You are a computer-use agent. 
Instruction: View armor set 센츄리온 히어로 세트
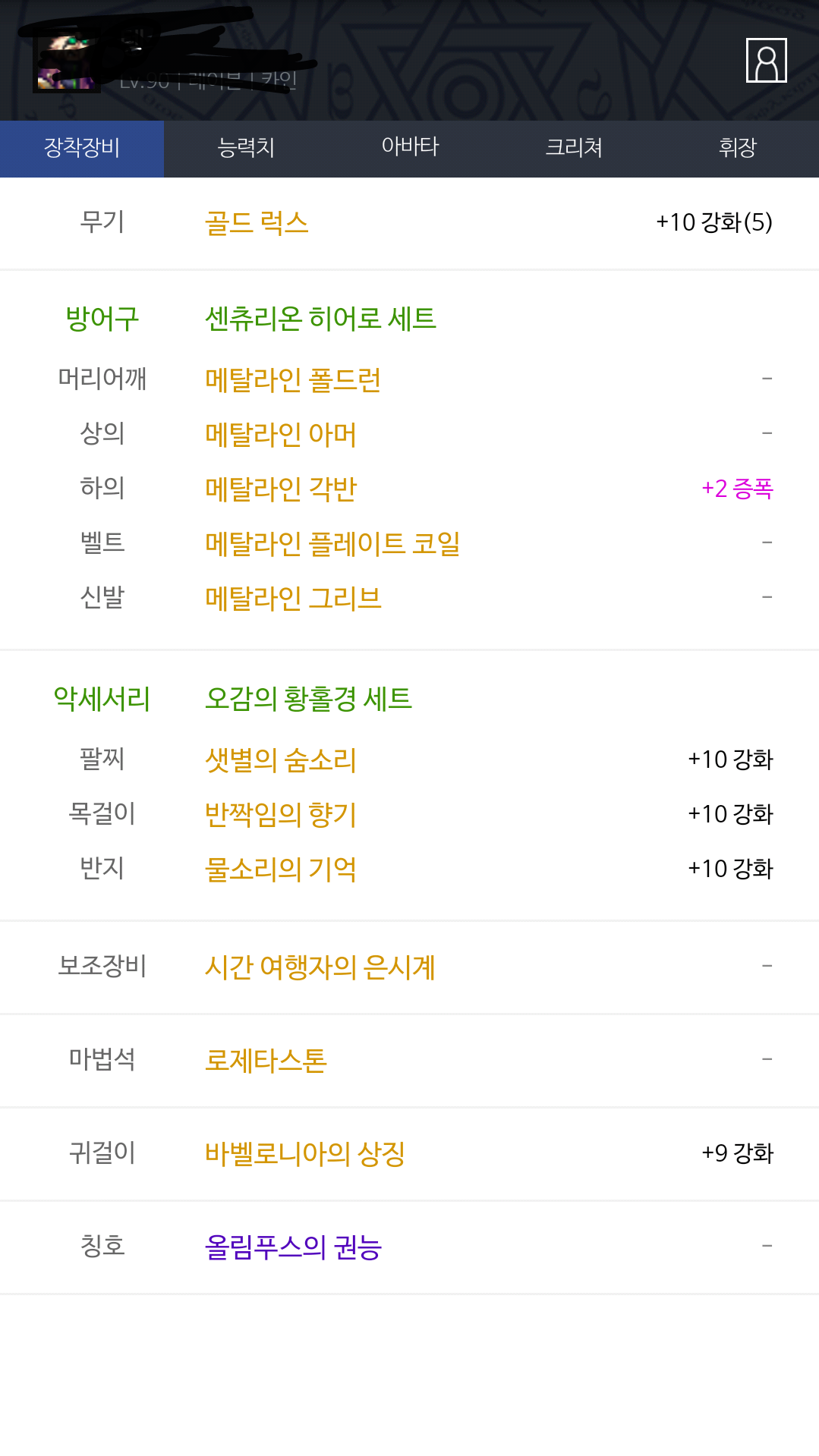[320, 319]
